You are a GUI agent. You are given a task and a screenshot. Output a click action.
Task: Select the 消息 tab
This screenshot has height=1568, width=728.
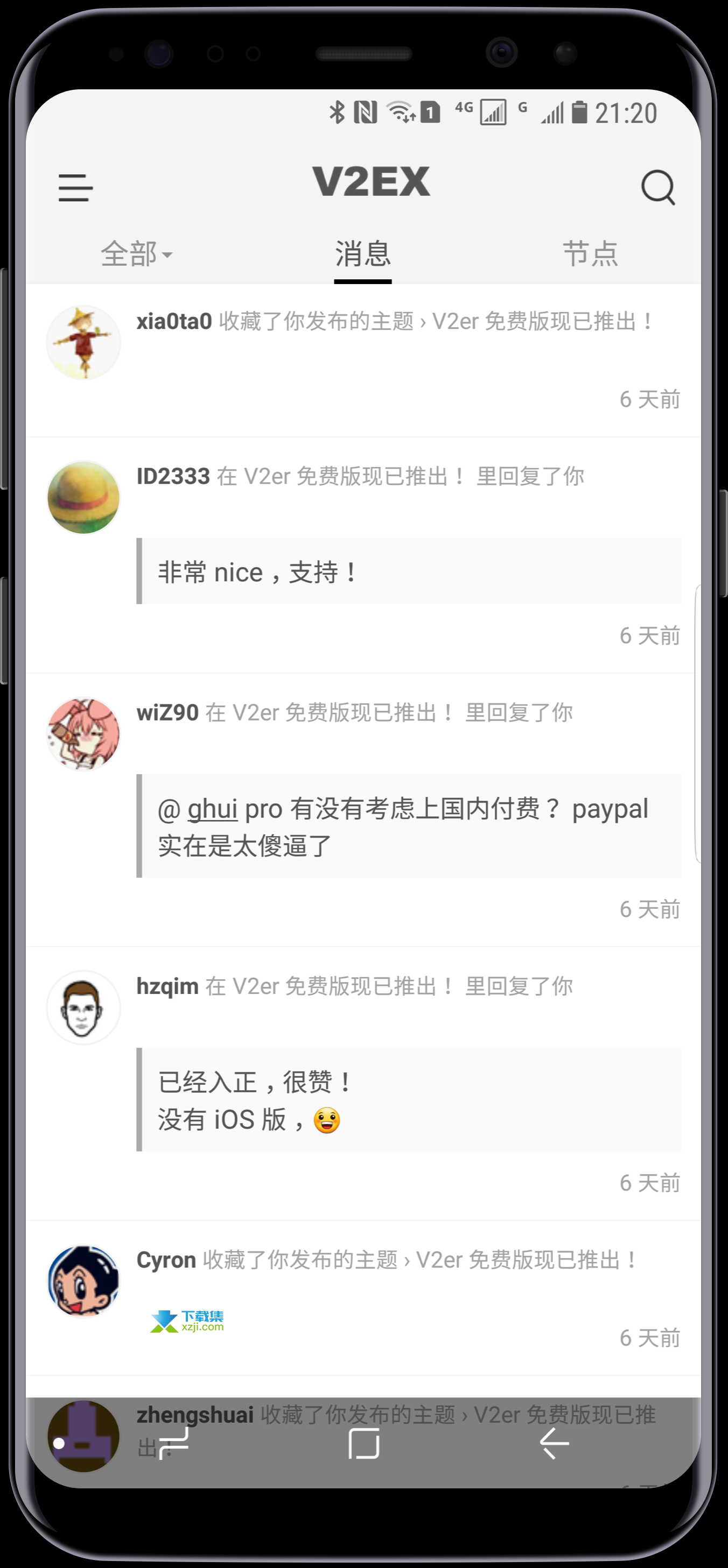pyautogui.click(x=363, y=253)
